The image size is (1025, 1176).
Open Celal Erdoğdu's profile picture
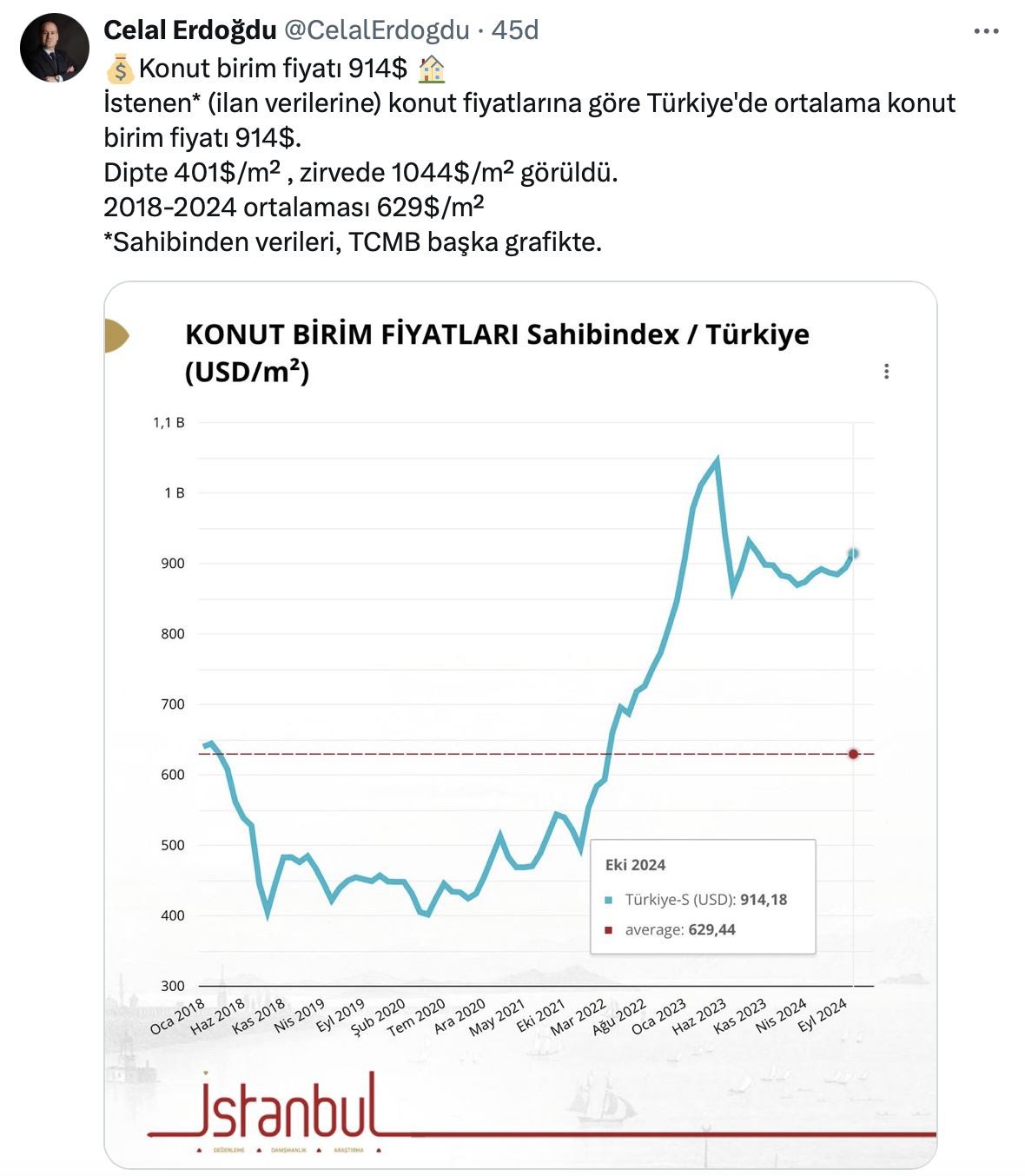point(55,48)
